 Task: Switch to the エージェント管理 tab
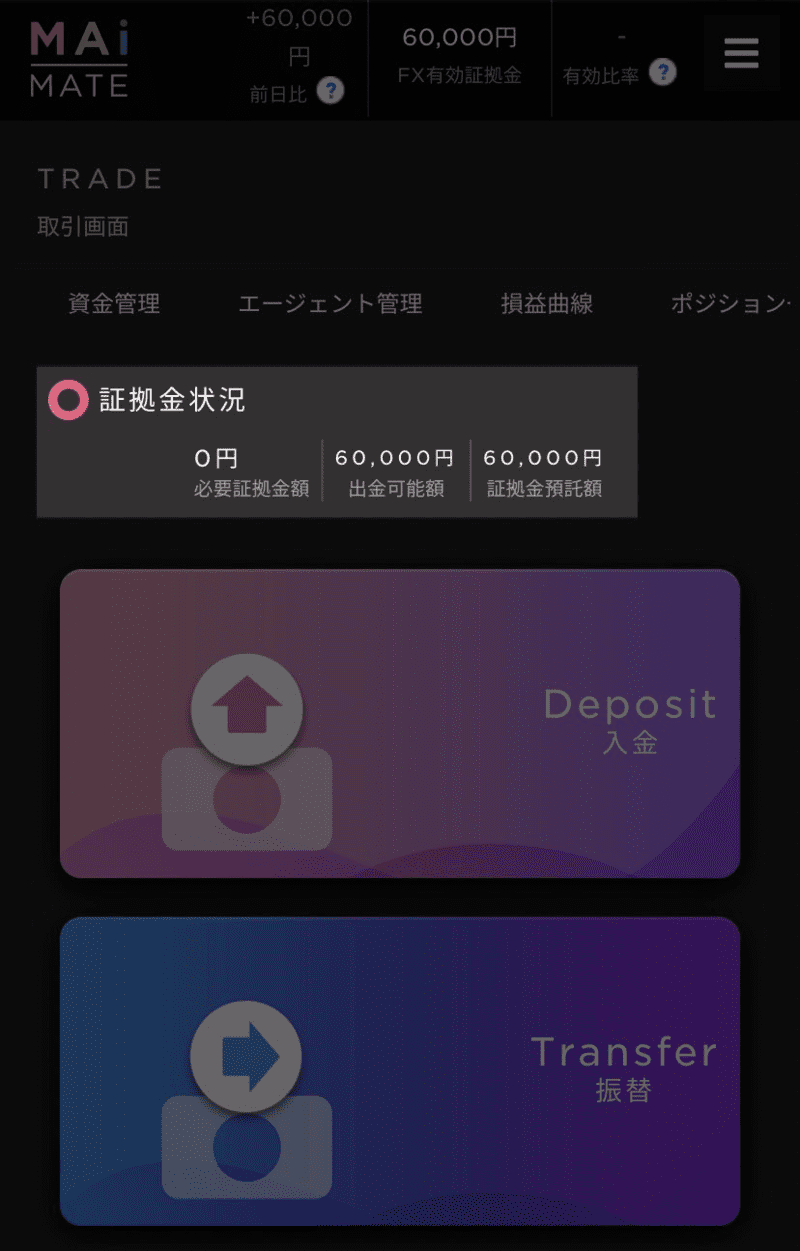[x=330, y=304]
